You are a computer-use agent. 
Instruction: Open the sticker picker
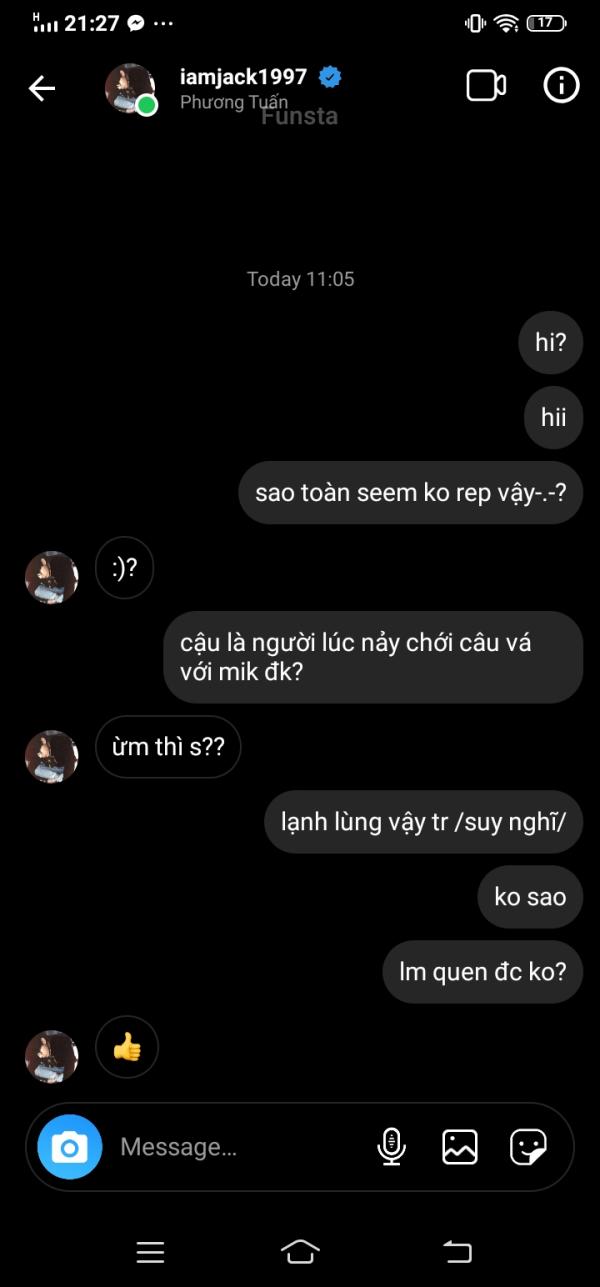pyautogui.click(x=528, y=1147)
